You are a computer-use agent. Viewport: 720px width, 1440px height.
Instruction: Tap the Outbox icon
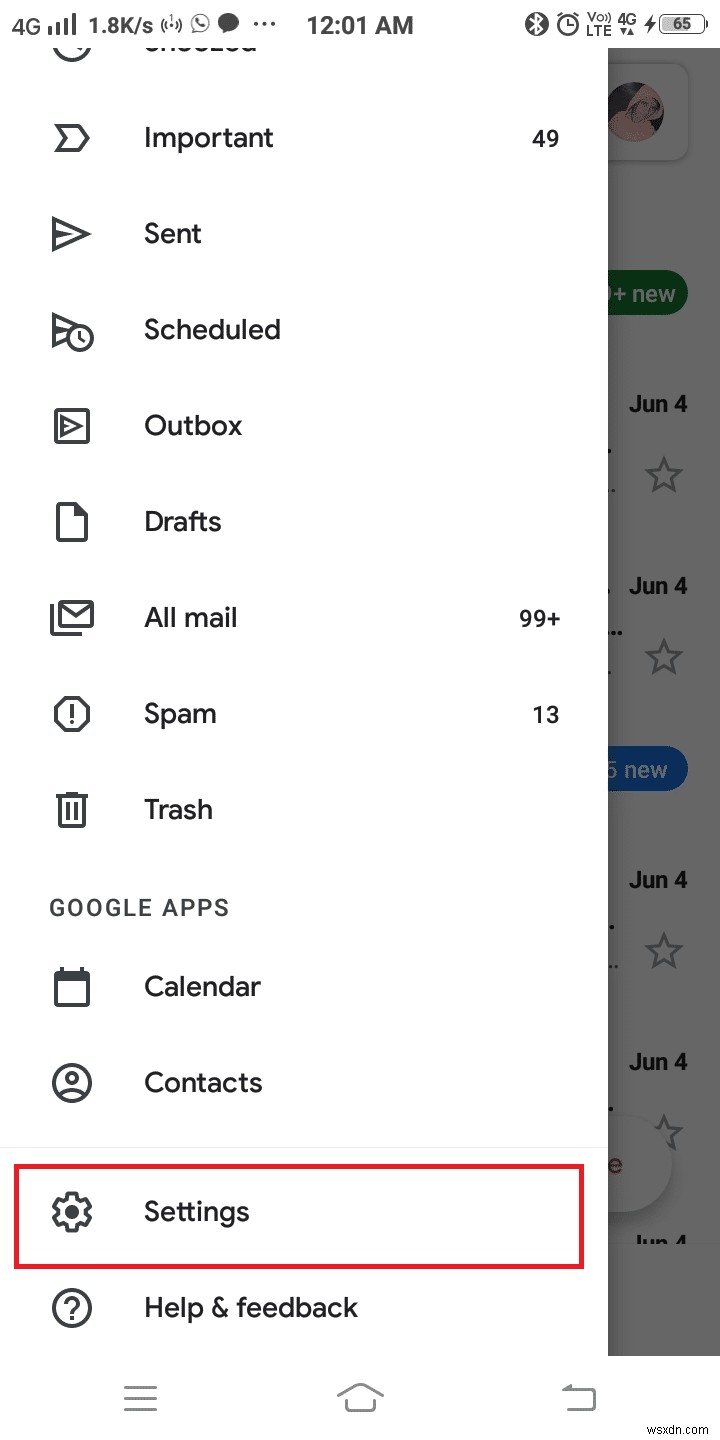pos(71,425)
